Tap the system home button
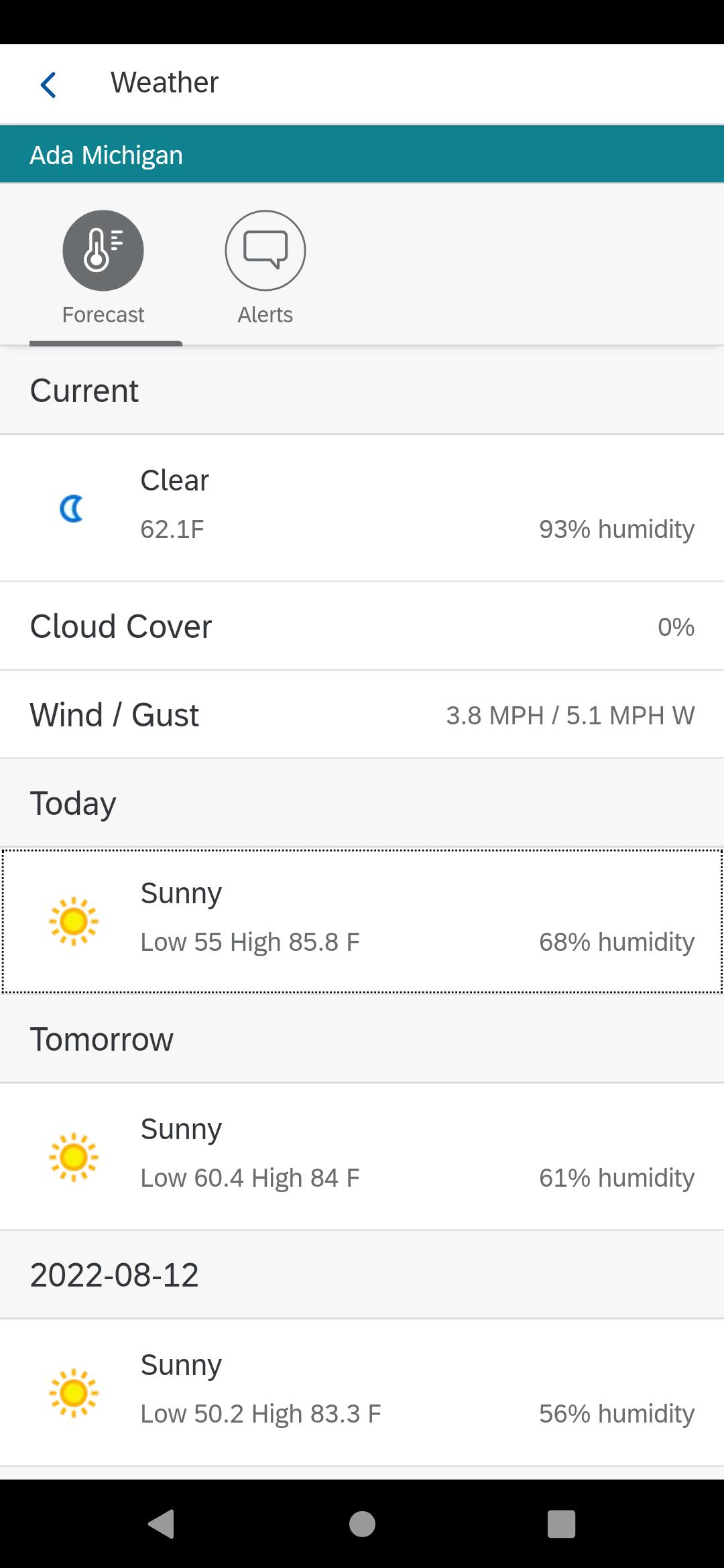 [362, 1524]
